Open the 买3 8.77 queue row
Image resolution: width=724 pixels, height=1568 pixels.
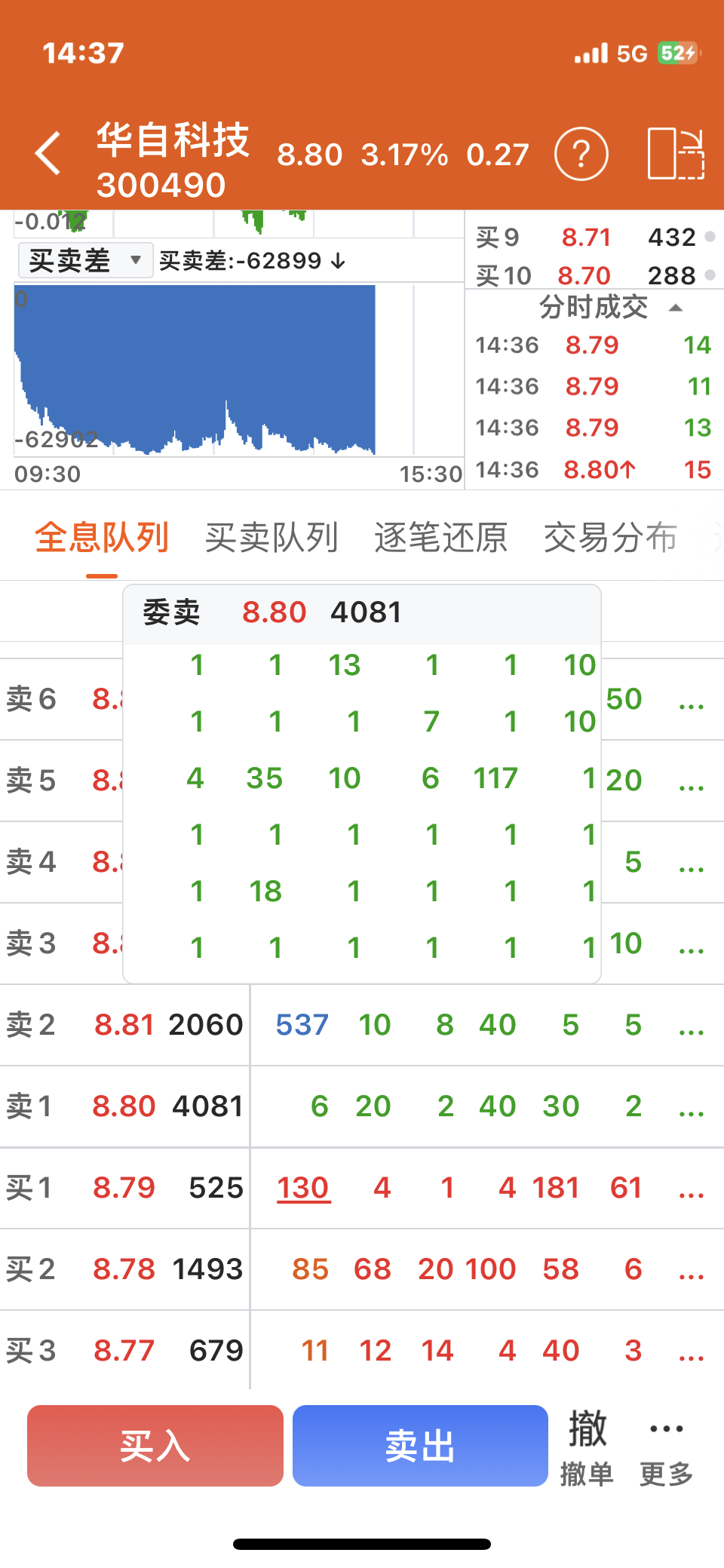click(x=362, y=1351)
